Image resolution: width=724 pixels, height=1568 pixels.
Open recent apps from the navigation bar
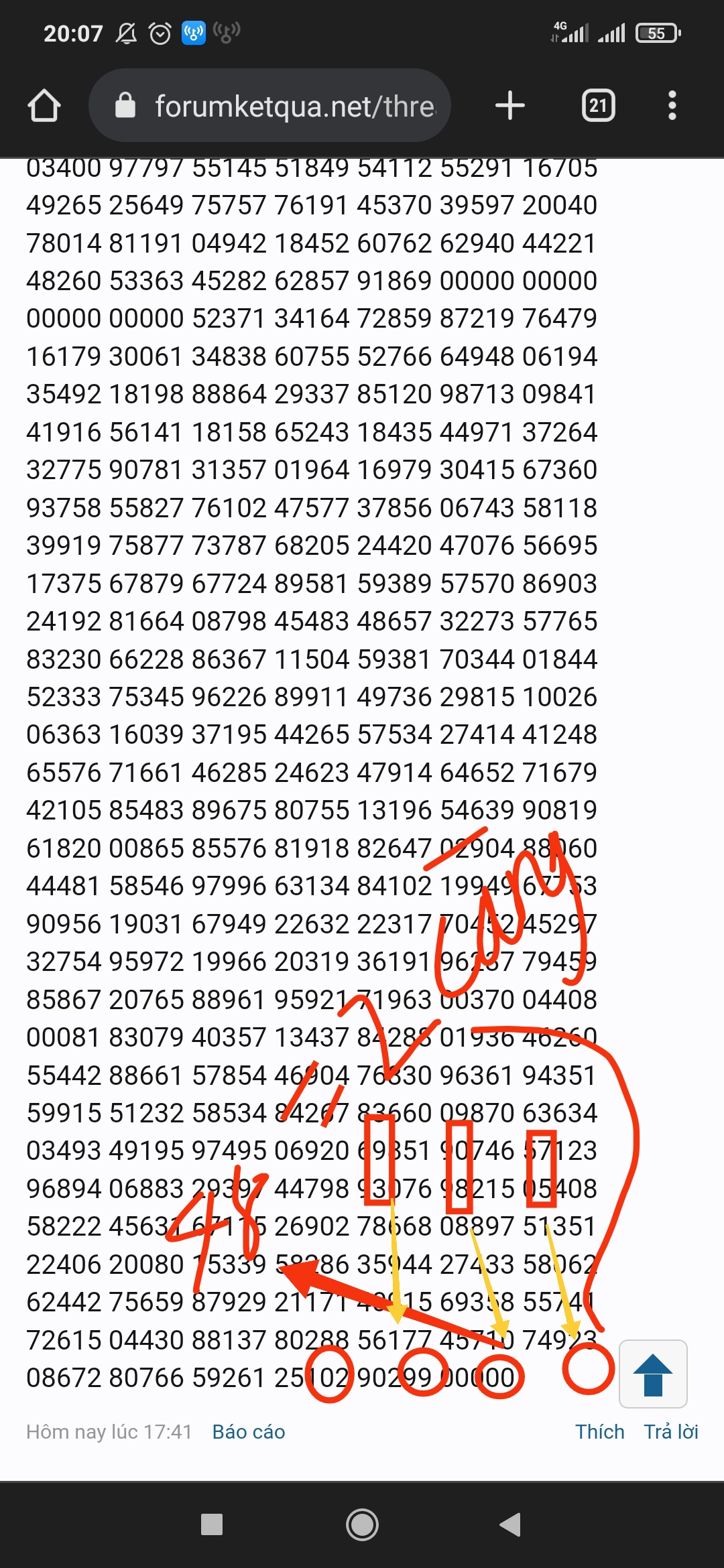[x=212, y=1524]
